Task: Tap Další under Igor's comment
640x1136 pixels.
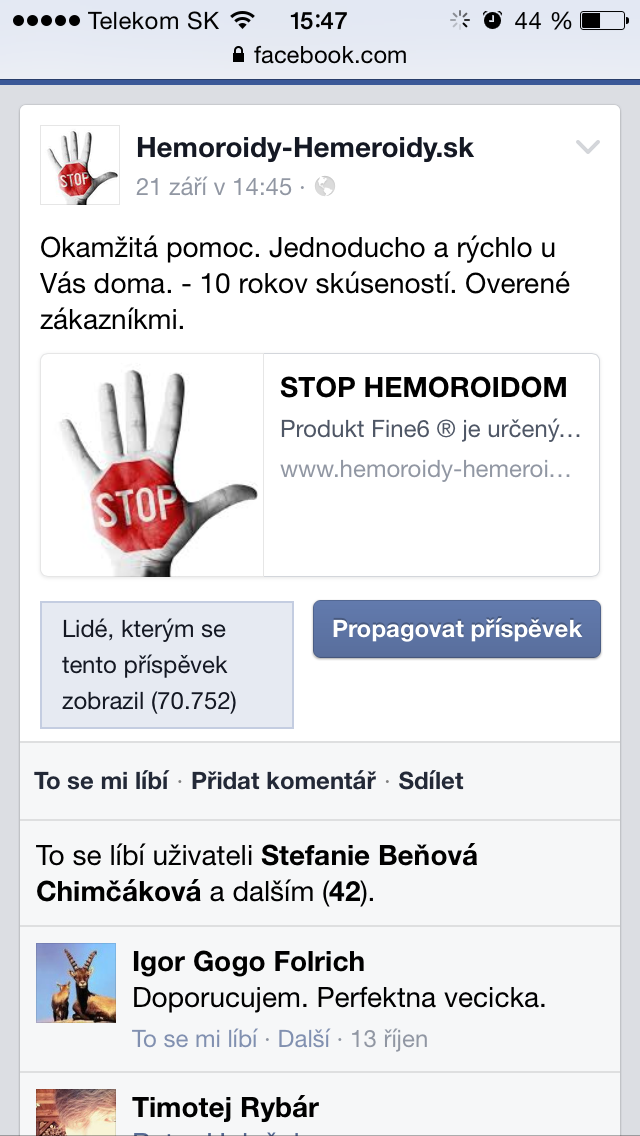Action: (x=304, y=1039)
